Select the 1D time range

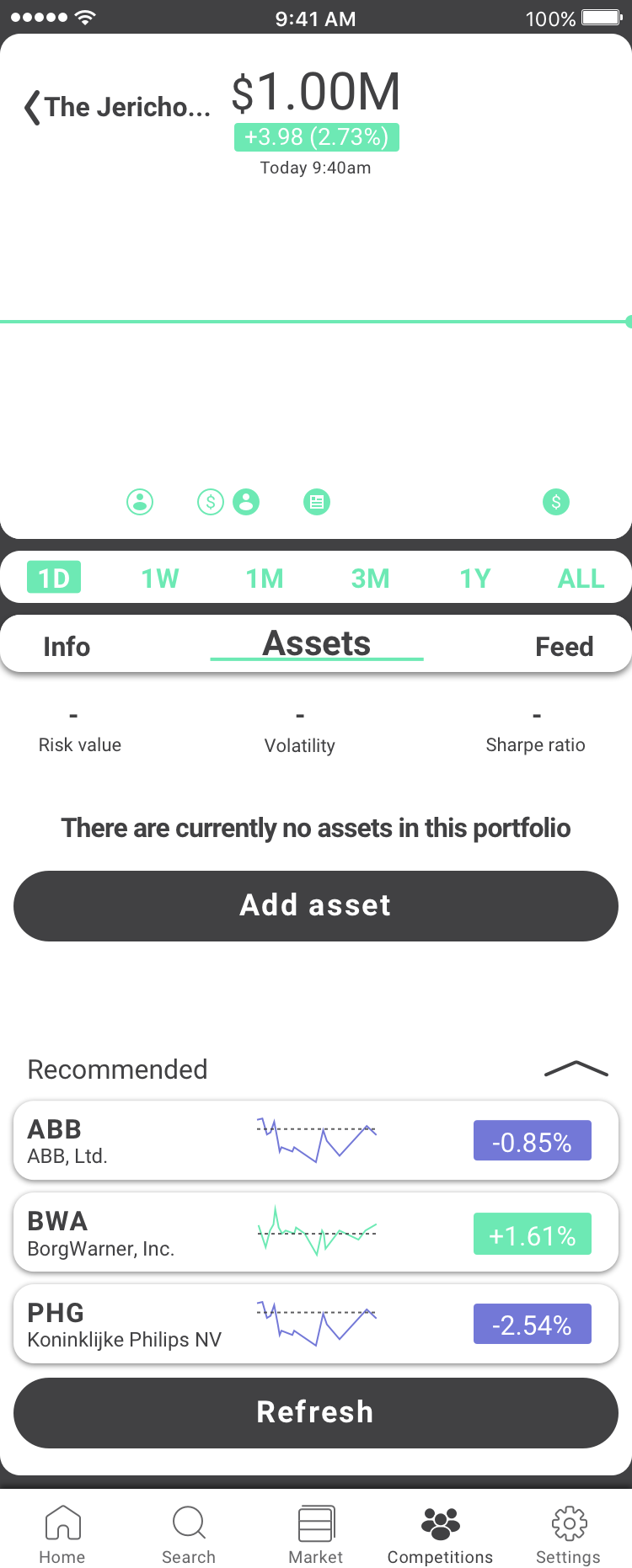click(x=54, y=579)
